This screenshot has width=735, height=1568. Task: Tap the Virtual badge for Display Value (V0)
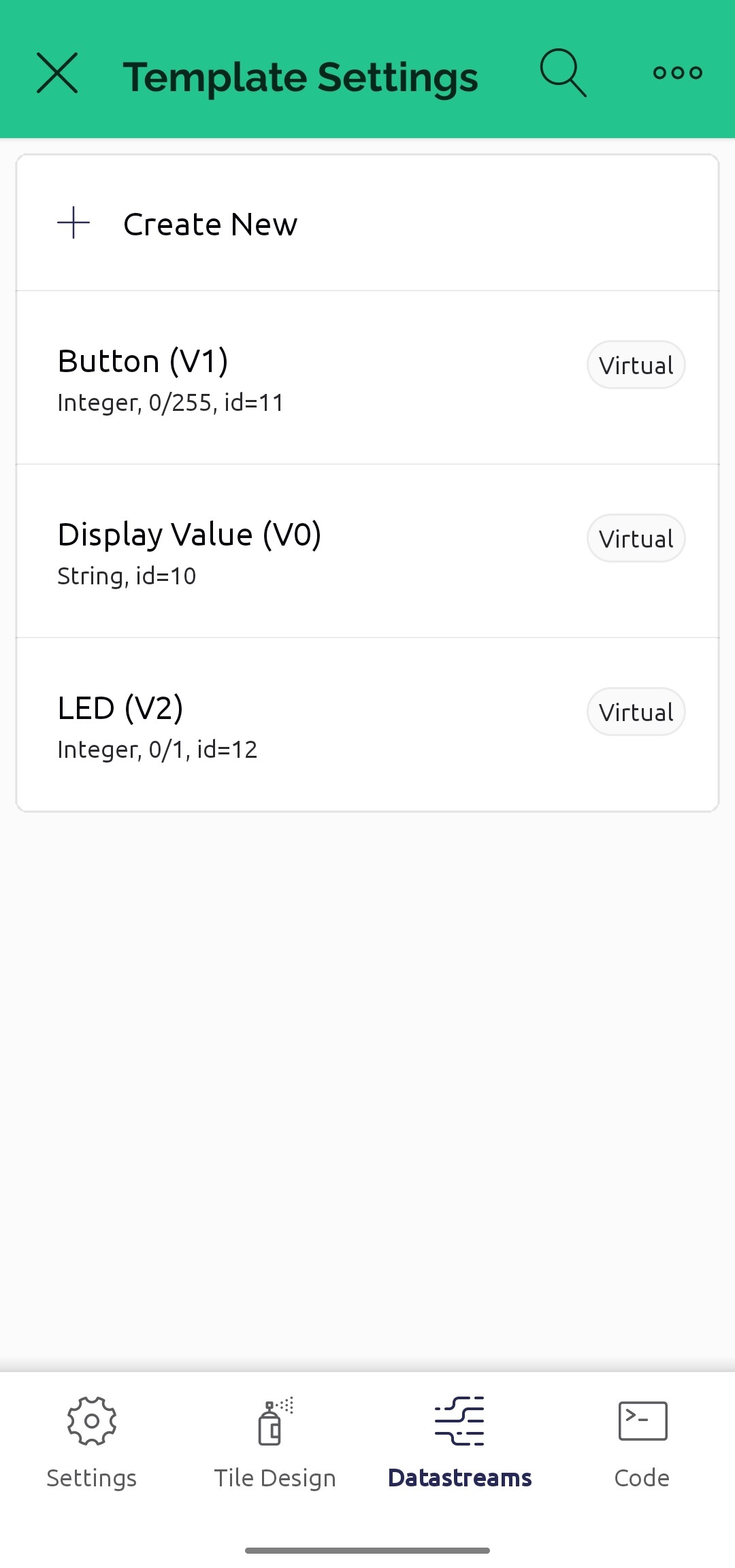pyautogui.click(x=635, y=538)
